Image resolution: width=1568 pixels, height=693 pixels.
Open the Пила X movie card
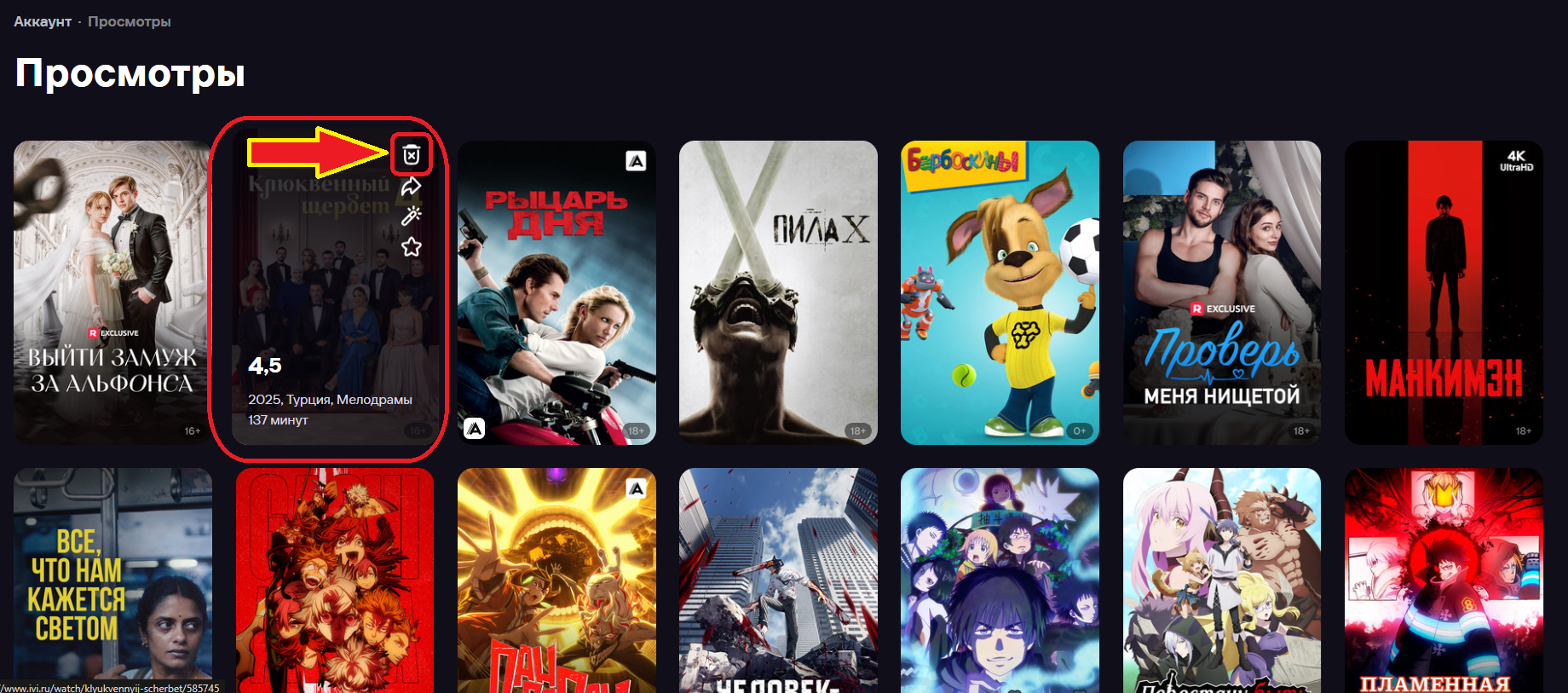click(778, 292)
